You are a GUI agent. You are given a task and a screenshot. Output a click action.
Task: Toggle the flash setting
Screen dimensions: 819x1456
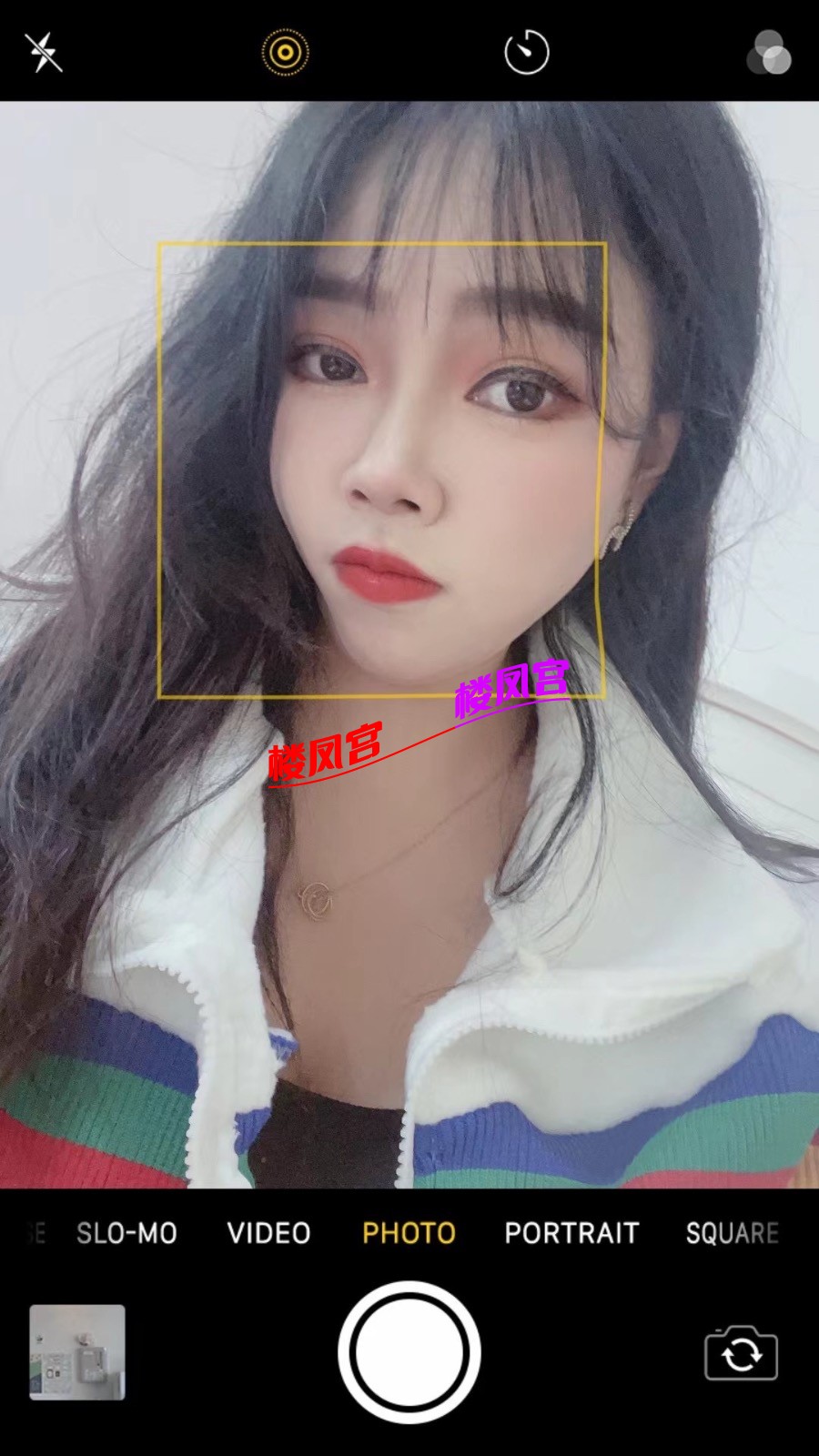point(43,52)
